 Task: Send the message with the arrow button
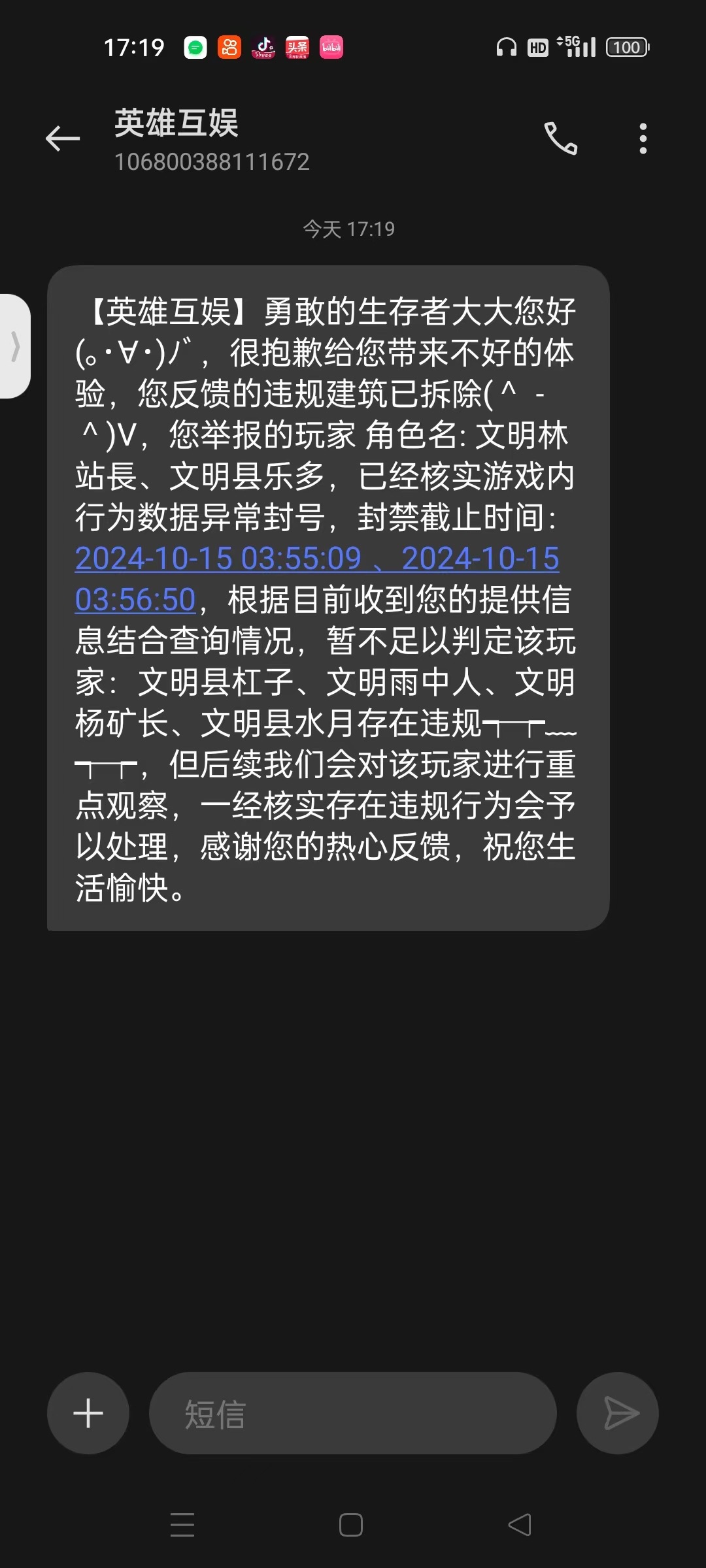click(x=618, y=1413)
